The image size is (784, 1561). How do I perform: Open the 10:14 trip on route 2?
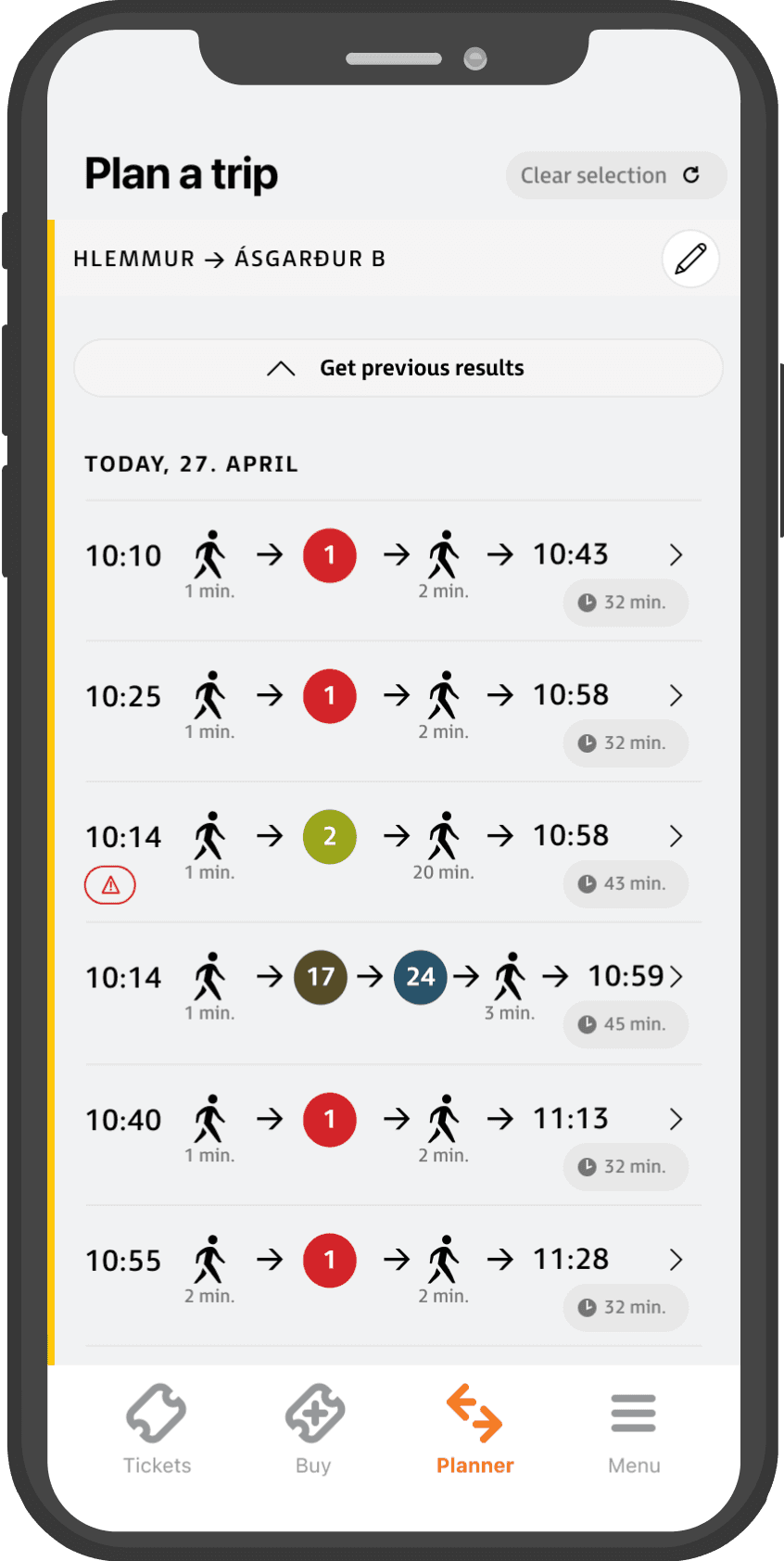tap(394, 853)
